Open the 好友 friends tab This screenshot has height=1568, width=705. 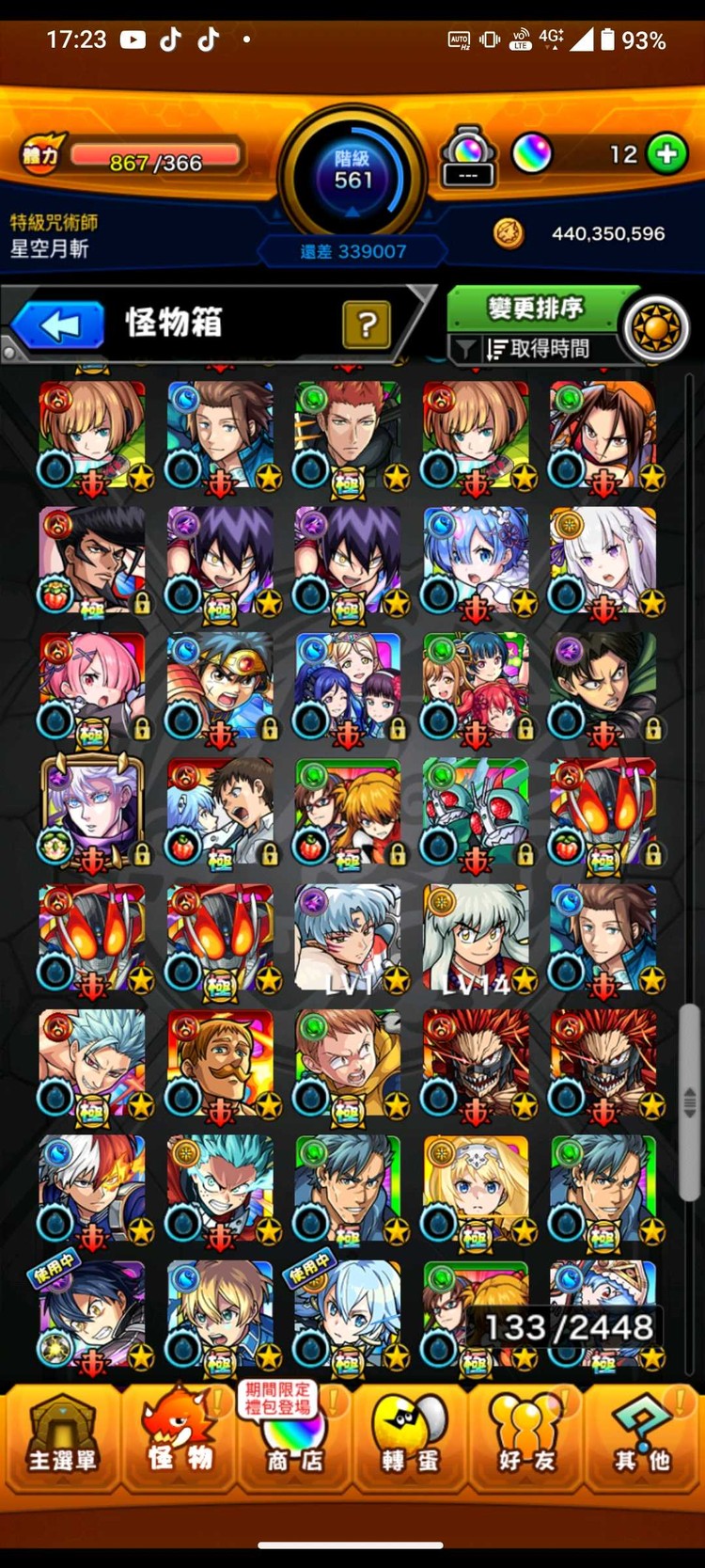pyautogui.click(x=526, y=1436)
